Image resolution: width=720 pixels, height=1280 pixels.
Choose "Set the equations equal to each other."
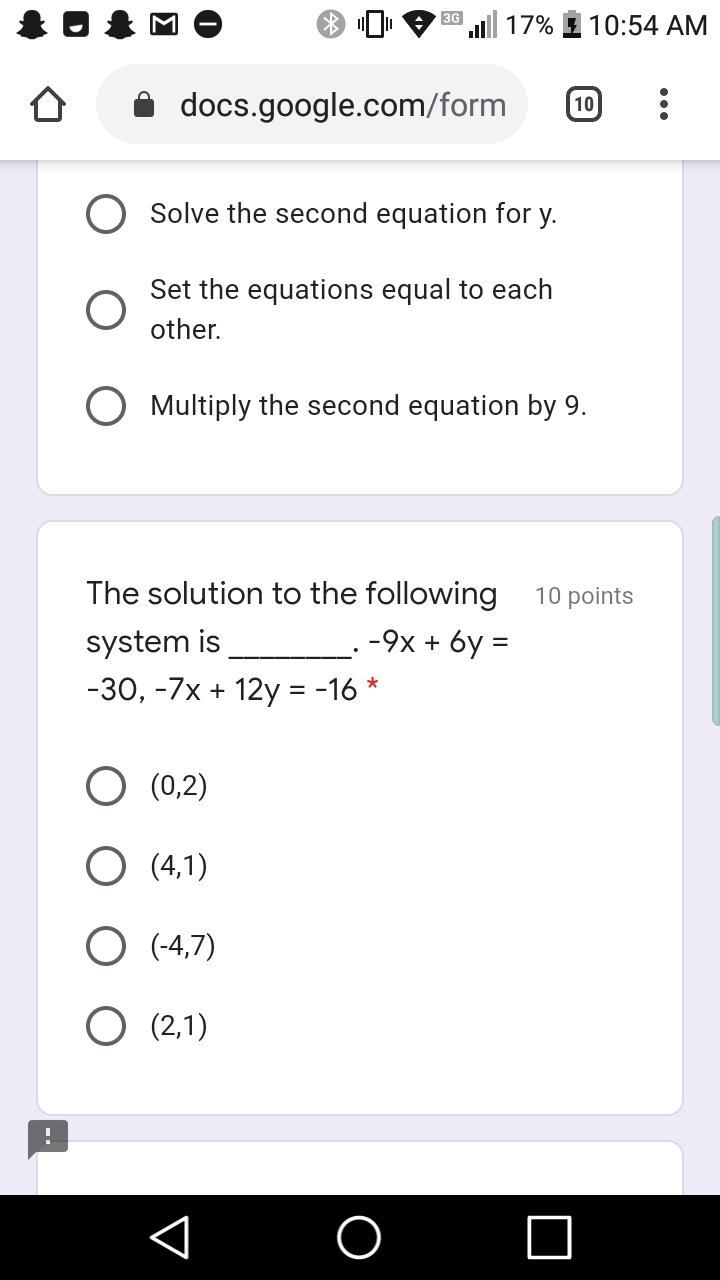[106, 309]
